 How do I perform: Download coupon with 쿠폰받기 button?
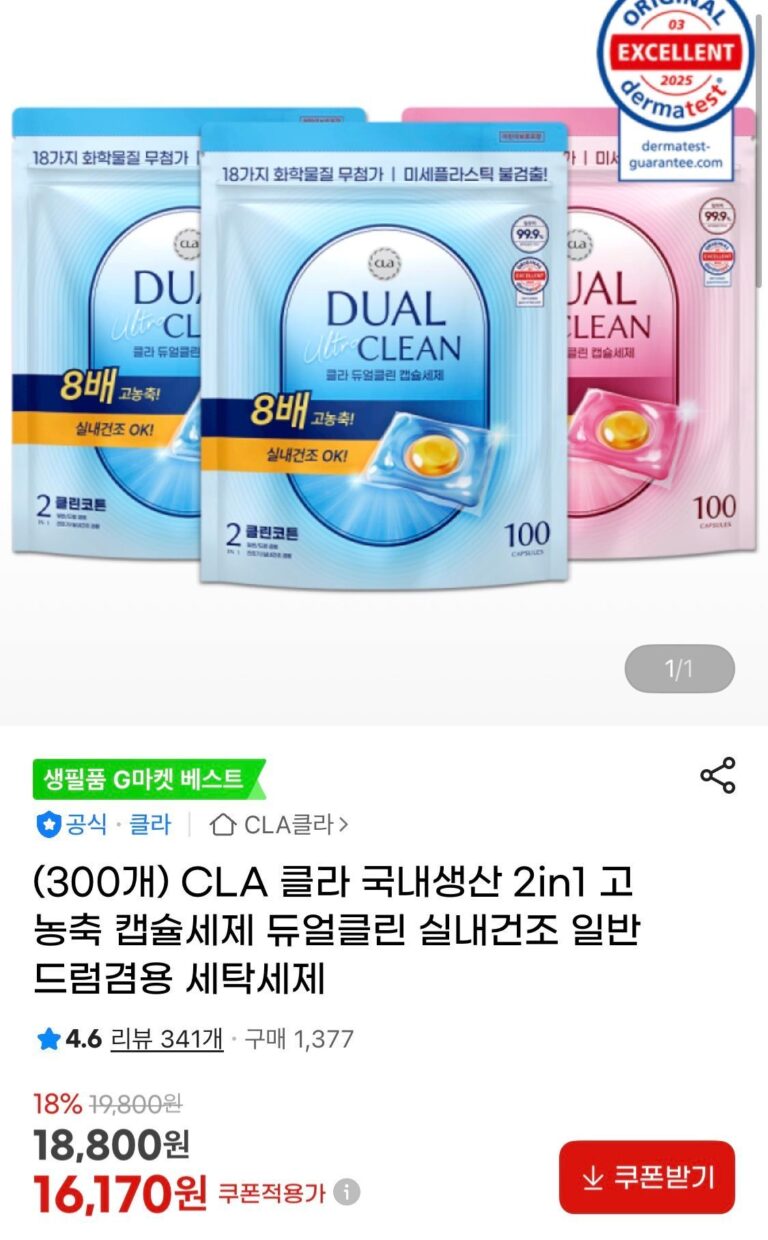(x=647, y=1177)
